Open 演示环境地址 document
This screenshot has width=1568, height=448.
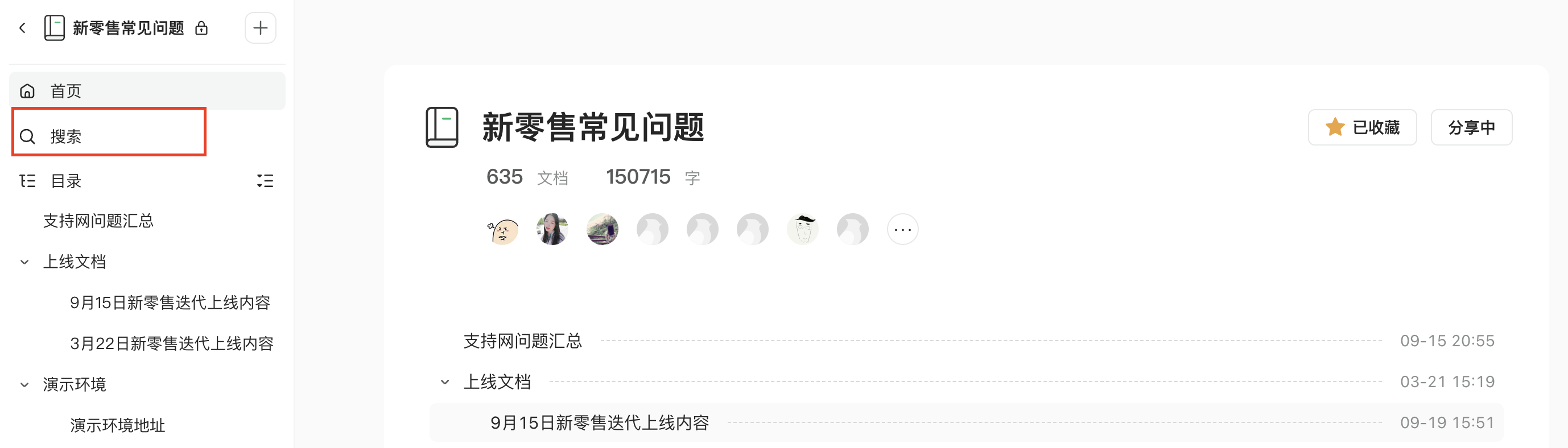tap(117, 425)
